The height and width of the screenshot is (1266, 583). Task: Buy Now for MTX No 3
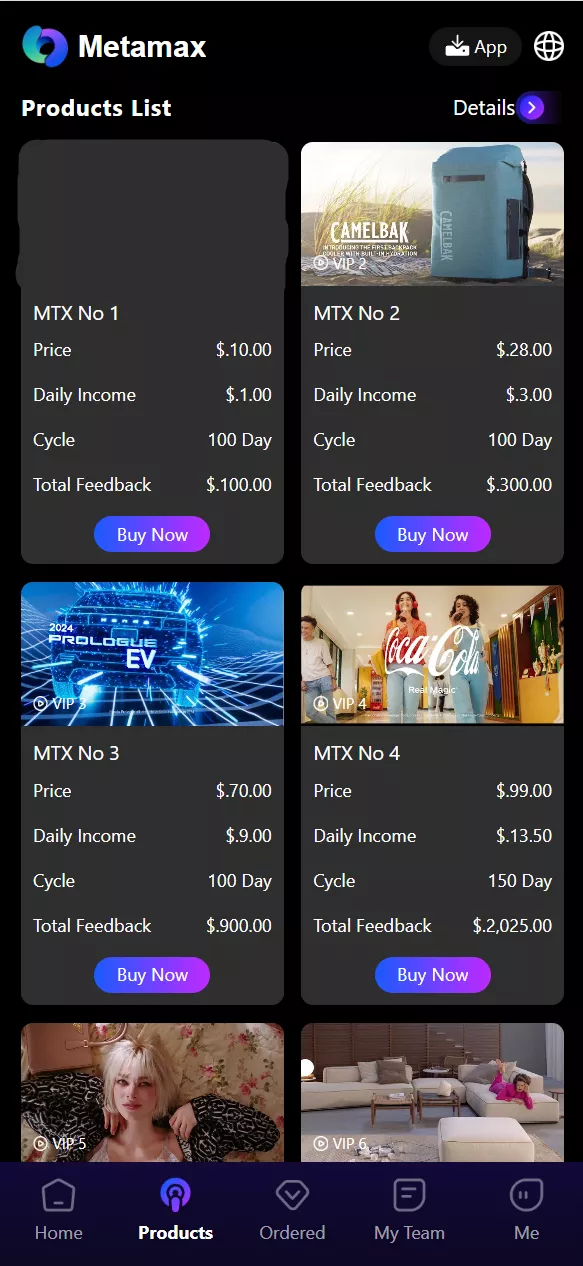click(152, 974)
